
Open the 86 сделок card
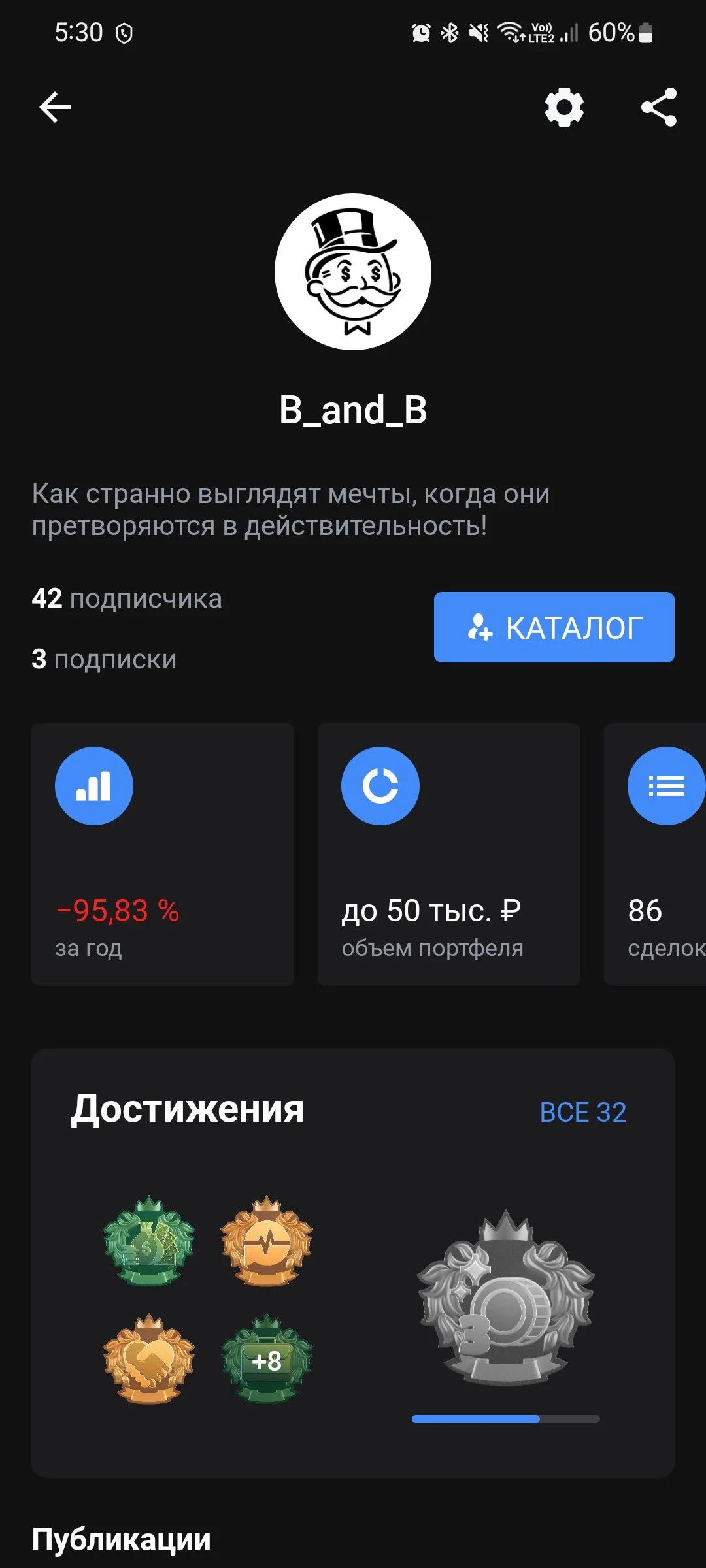tap(655, 855)
